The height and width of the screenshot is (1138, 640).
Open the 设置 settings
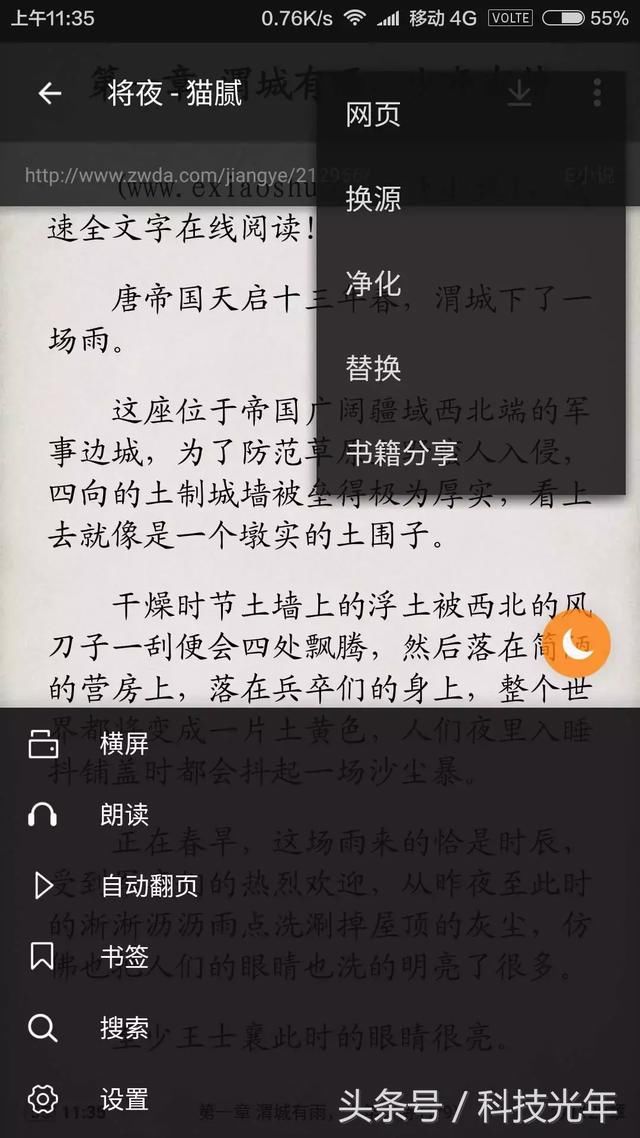point(124,1100)
